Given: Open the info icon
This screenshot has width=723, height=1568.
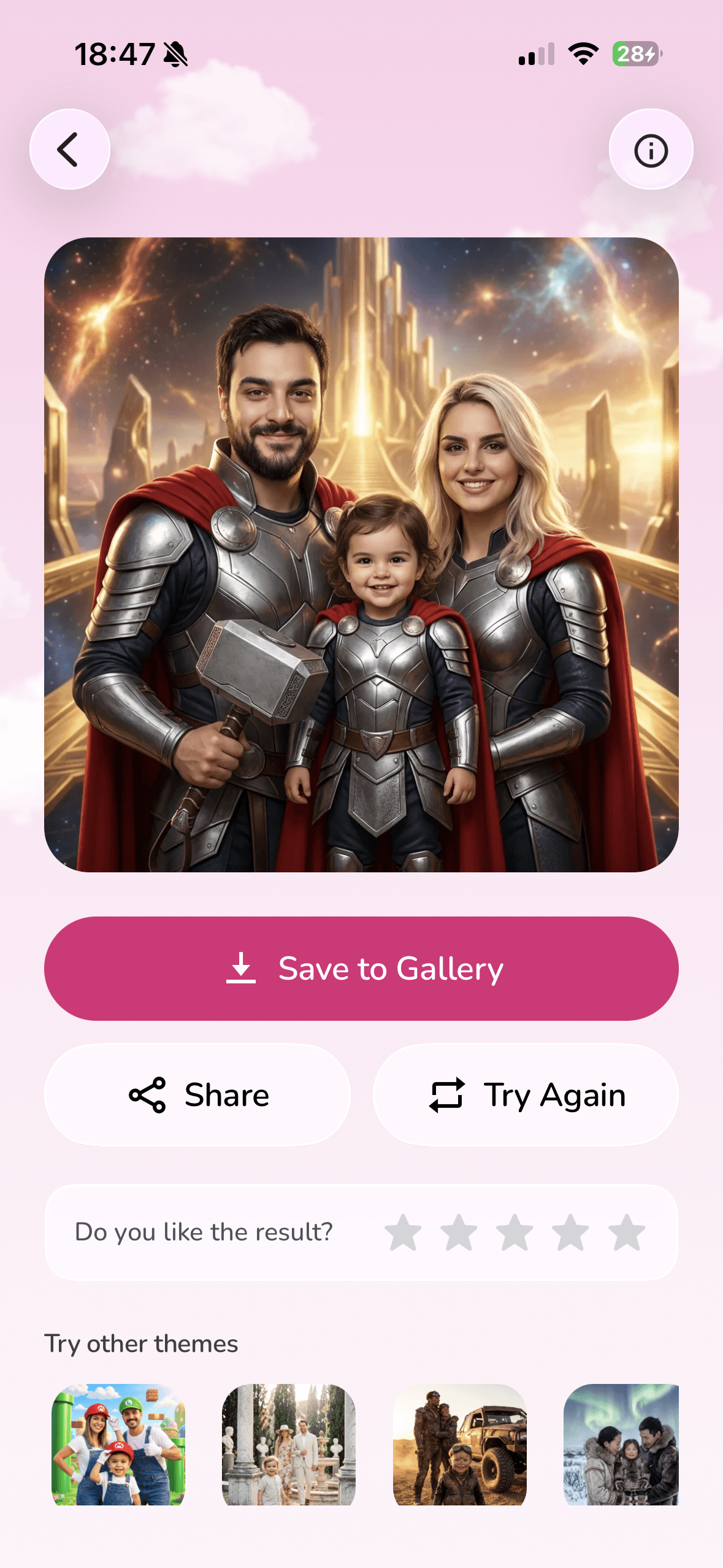Looking at the screenshot, I should coord(651,150).
